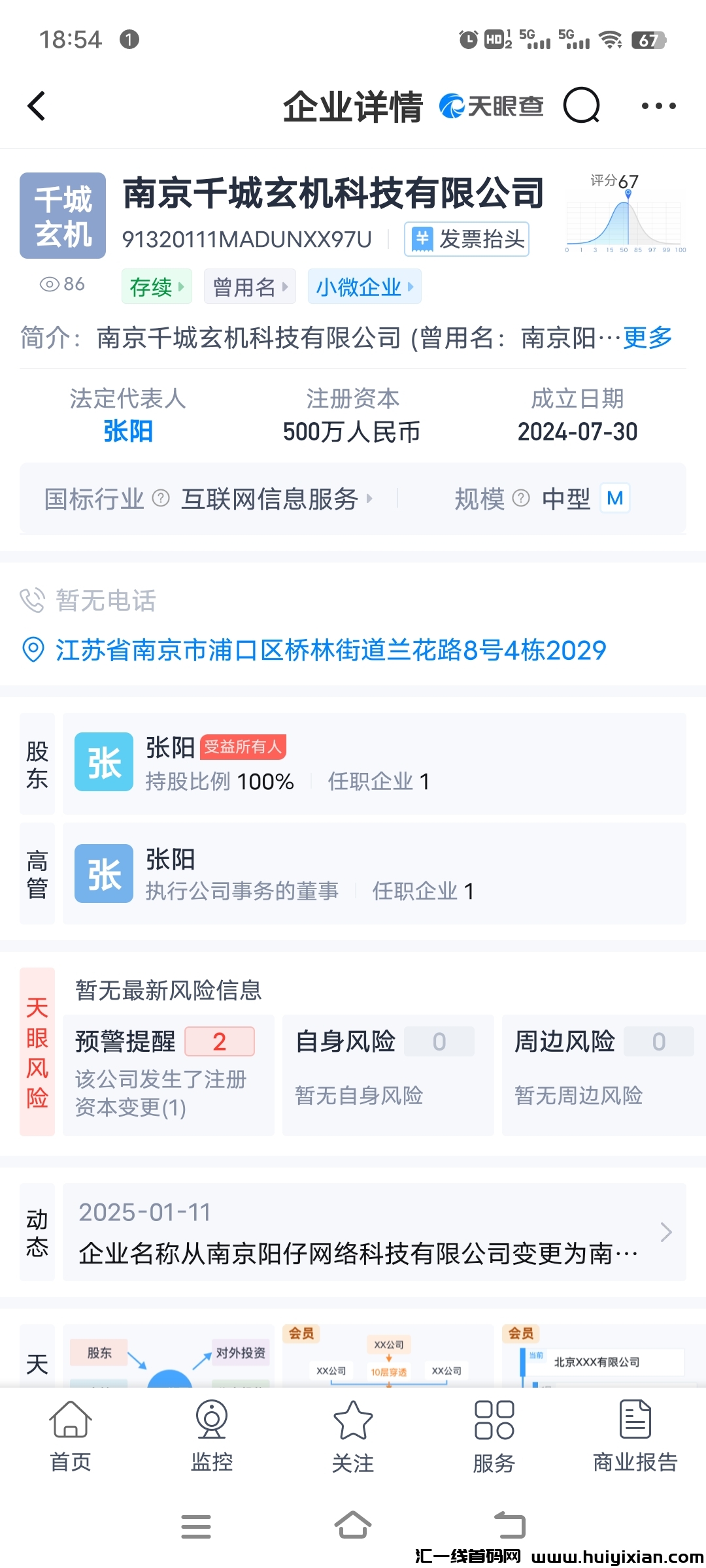View former names via 曾用名 chip

coord(250,287)
